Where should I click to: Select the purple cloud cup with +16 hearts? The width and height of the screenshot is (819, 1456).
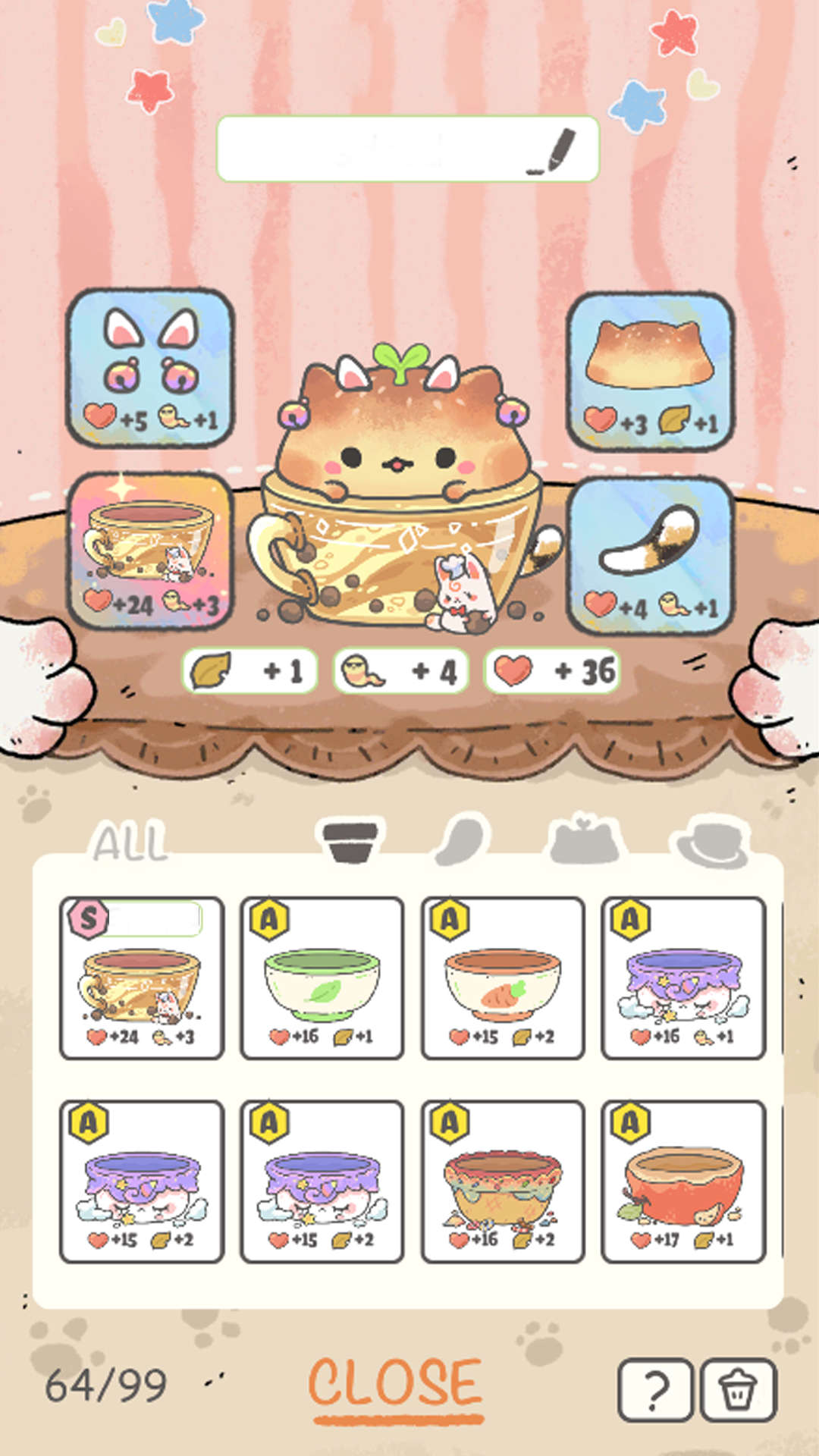[683, 978]
